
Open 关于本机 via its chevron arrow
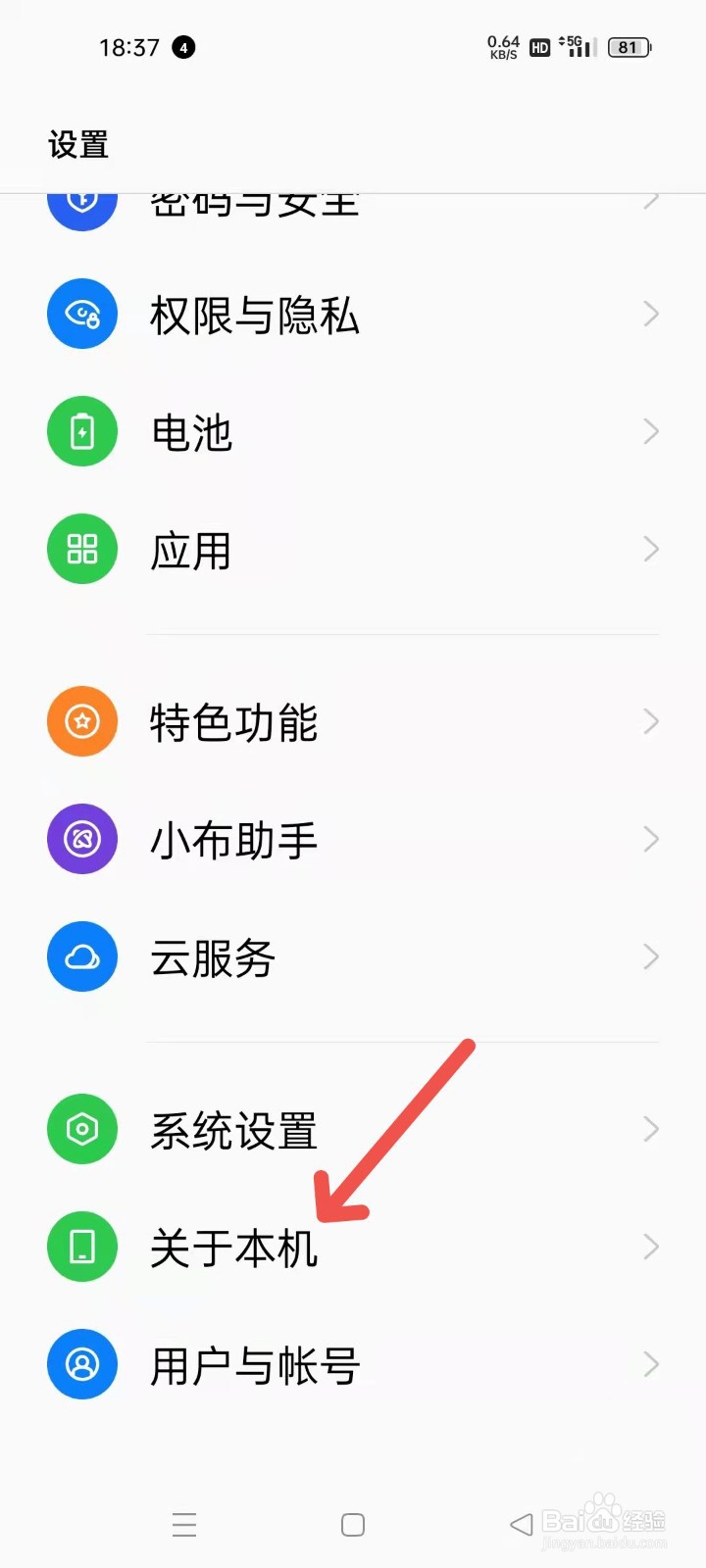pyautogui.click(x=651, y=1247)
